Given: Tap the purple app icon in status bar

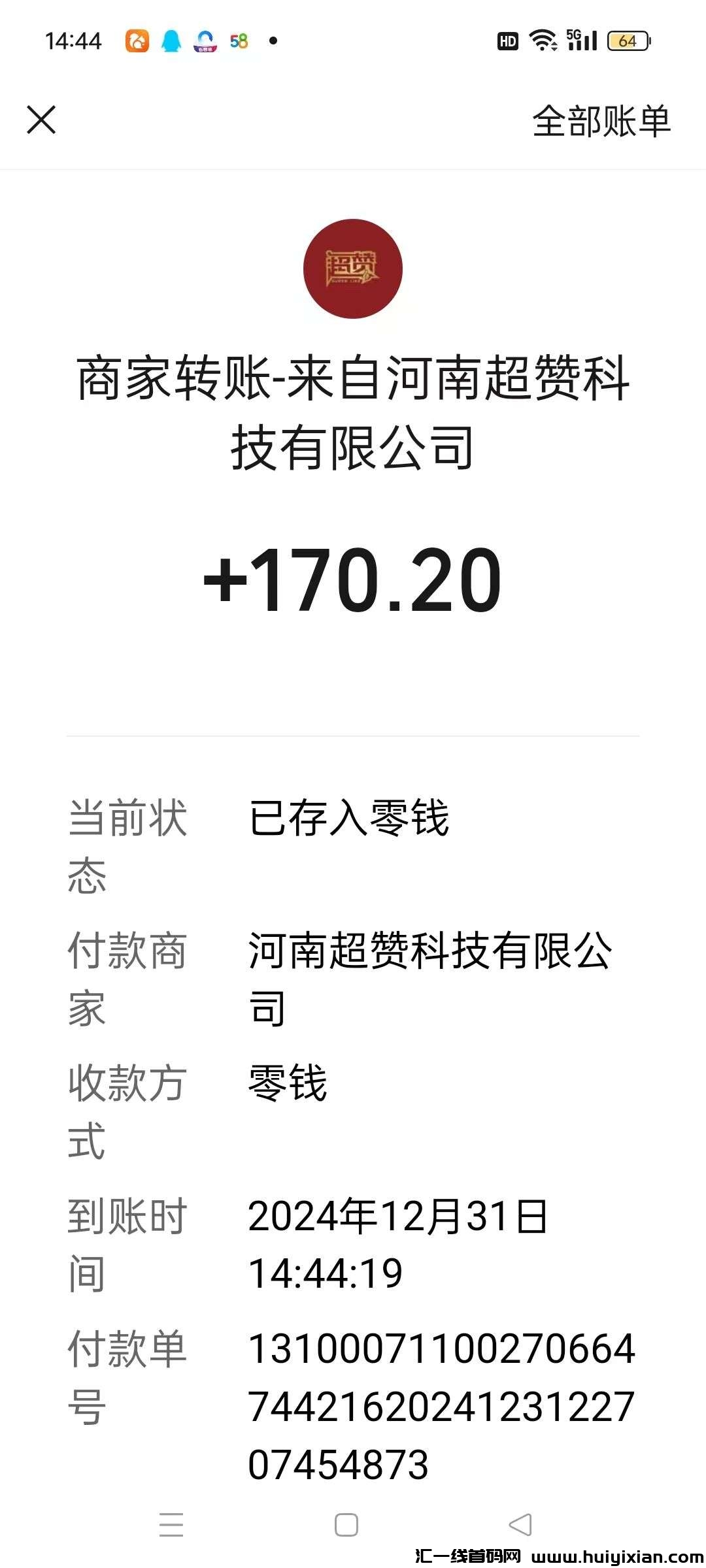Looking at the screenshot, I should click(205, 41).
